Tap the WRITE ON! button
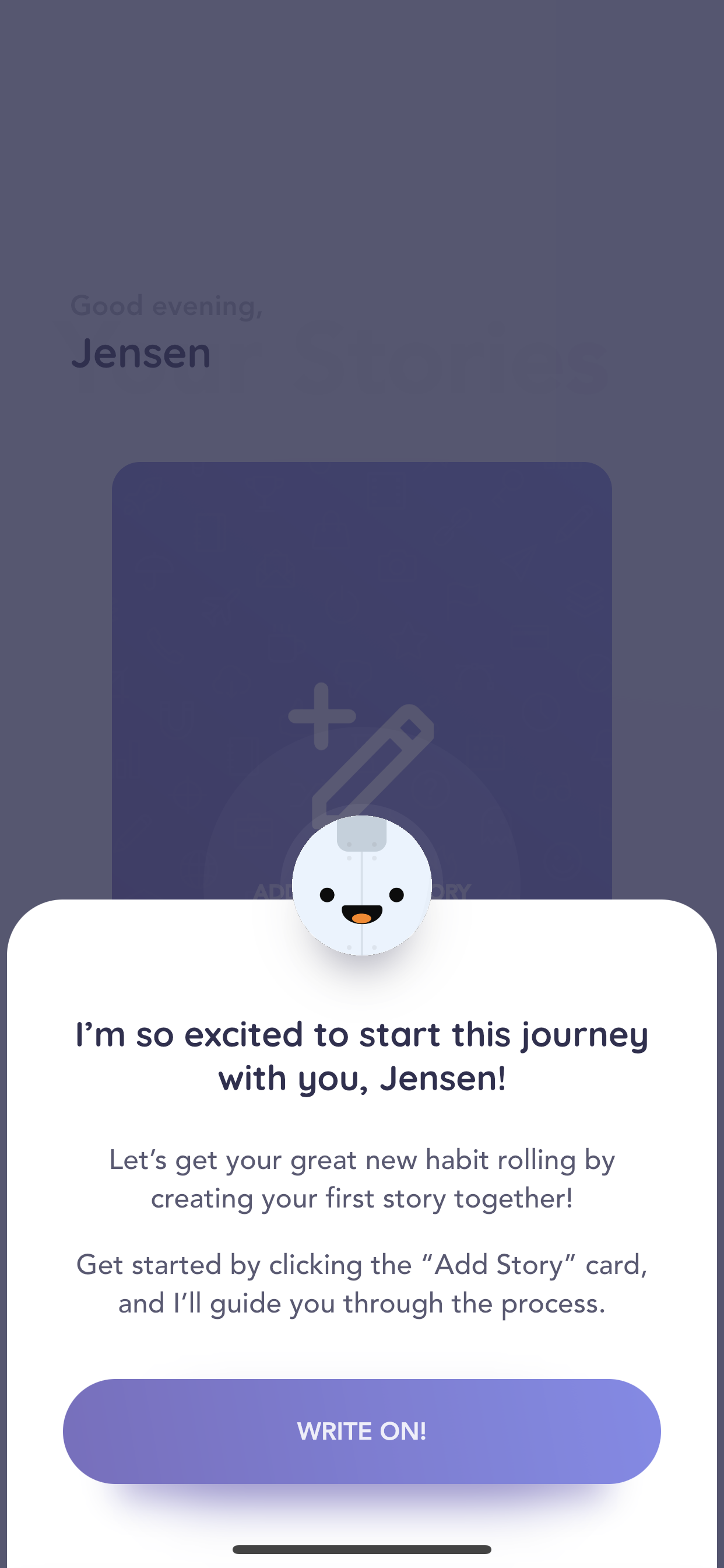The width and height of the screenshot is (724, 1568). [361, 1430]
